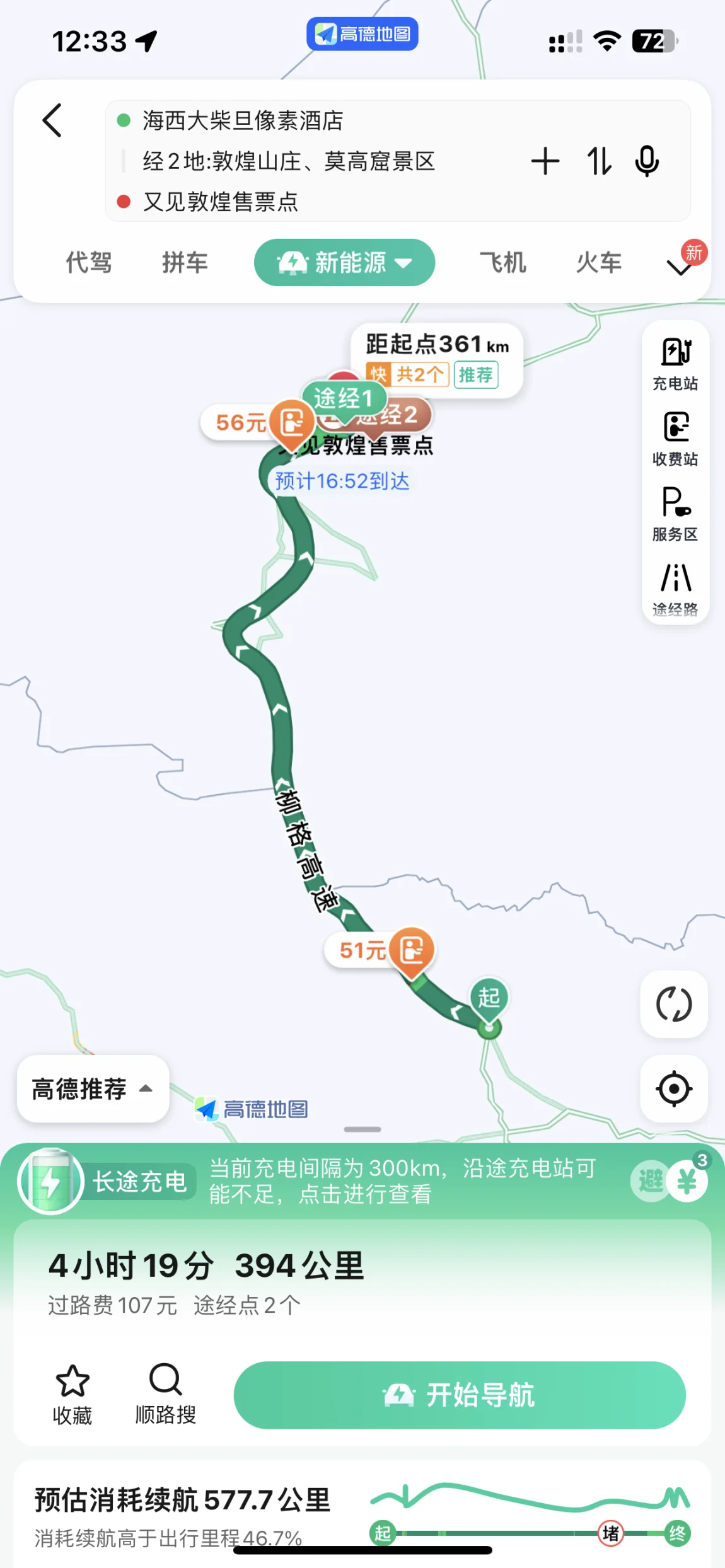Activate voice input microphone

coord(647,161)
